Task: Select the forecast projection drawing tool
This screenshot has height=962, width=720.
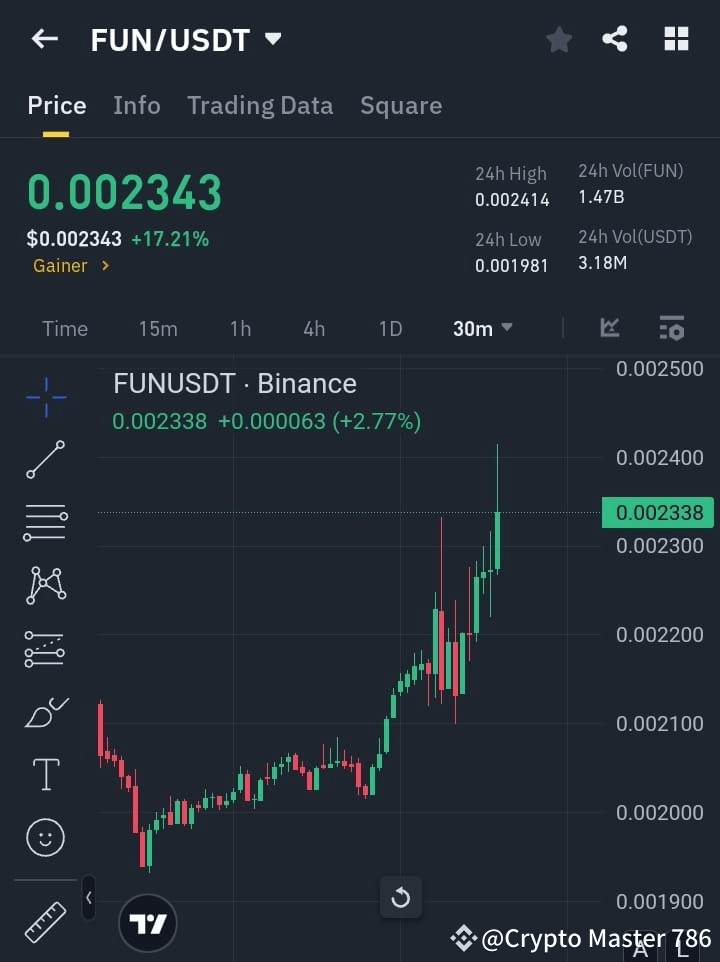Action: pyautogui.click(x=44, y=648)
